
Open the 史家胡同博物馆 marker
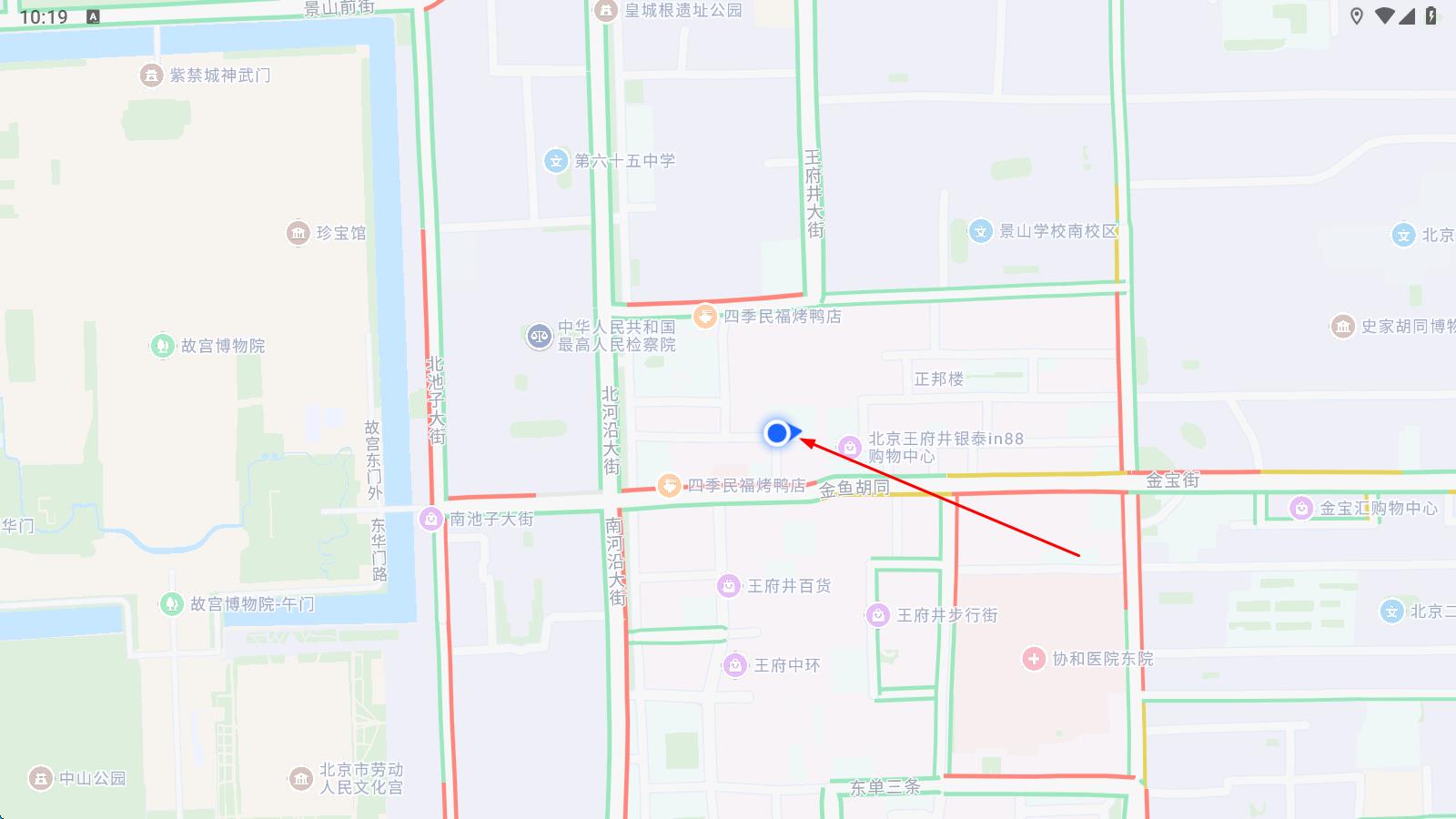1342,327
